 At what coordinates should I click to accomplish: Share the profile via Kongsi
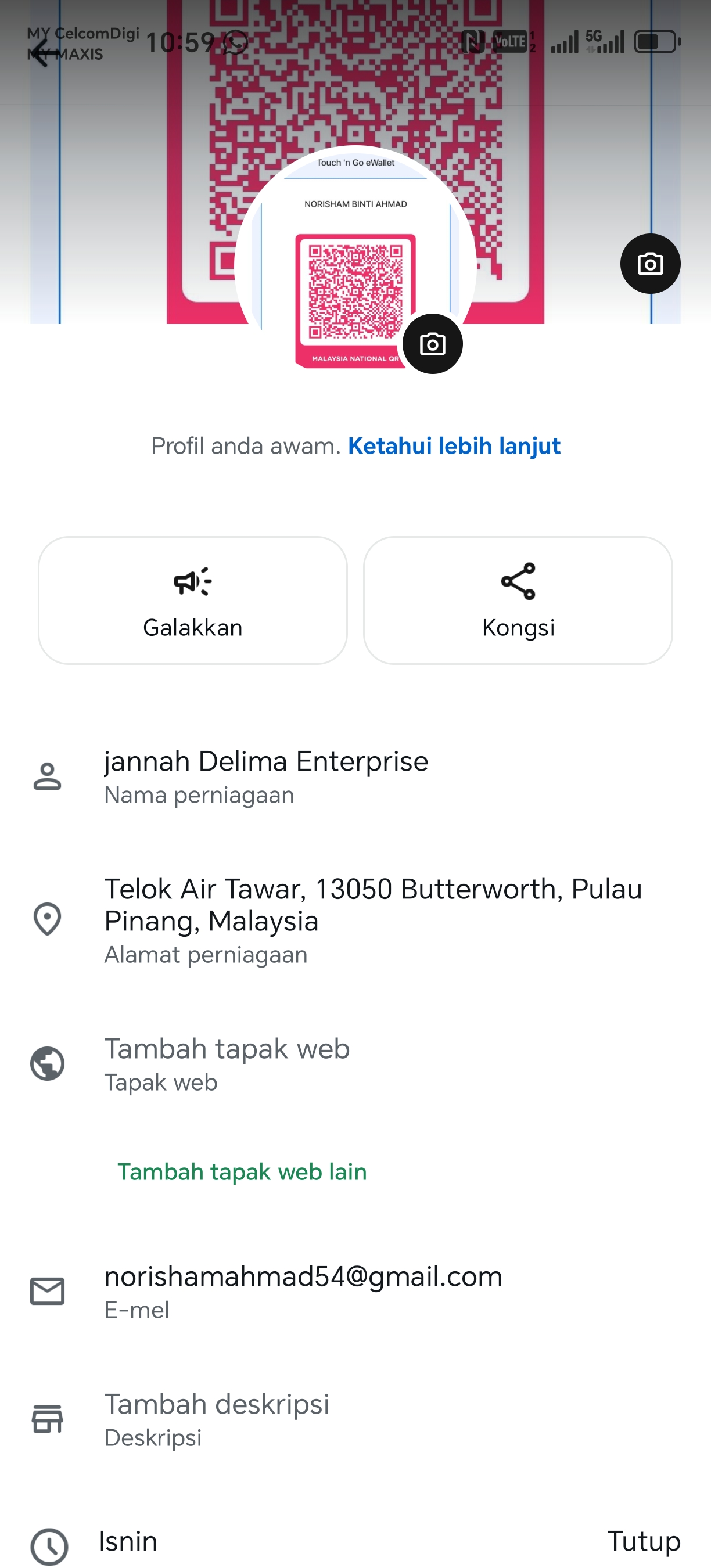click(x=518, y=600)
